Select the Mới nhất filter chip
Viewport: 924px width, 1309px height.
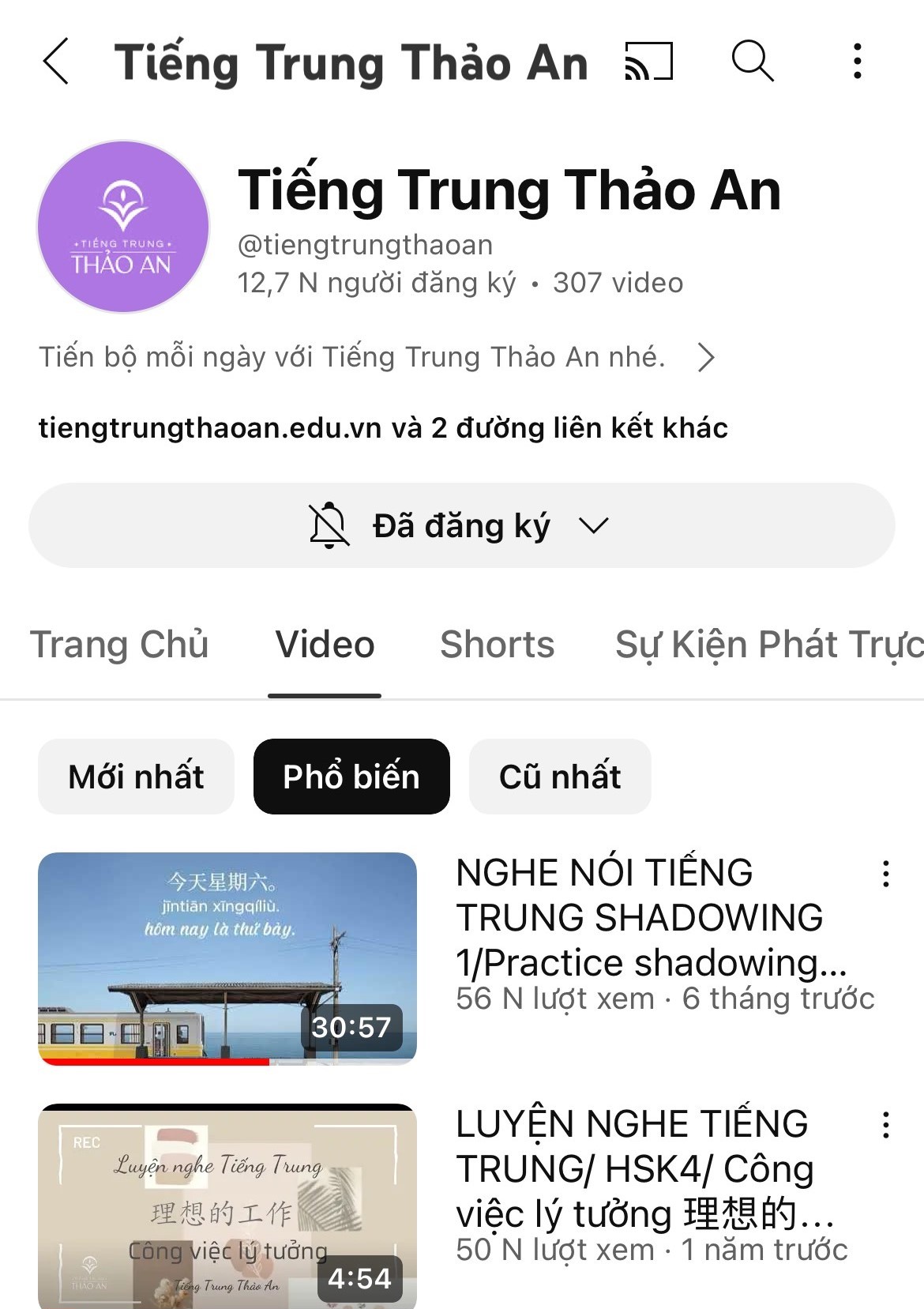click(136, 777)
